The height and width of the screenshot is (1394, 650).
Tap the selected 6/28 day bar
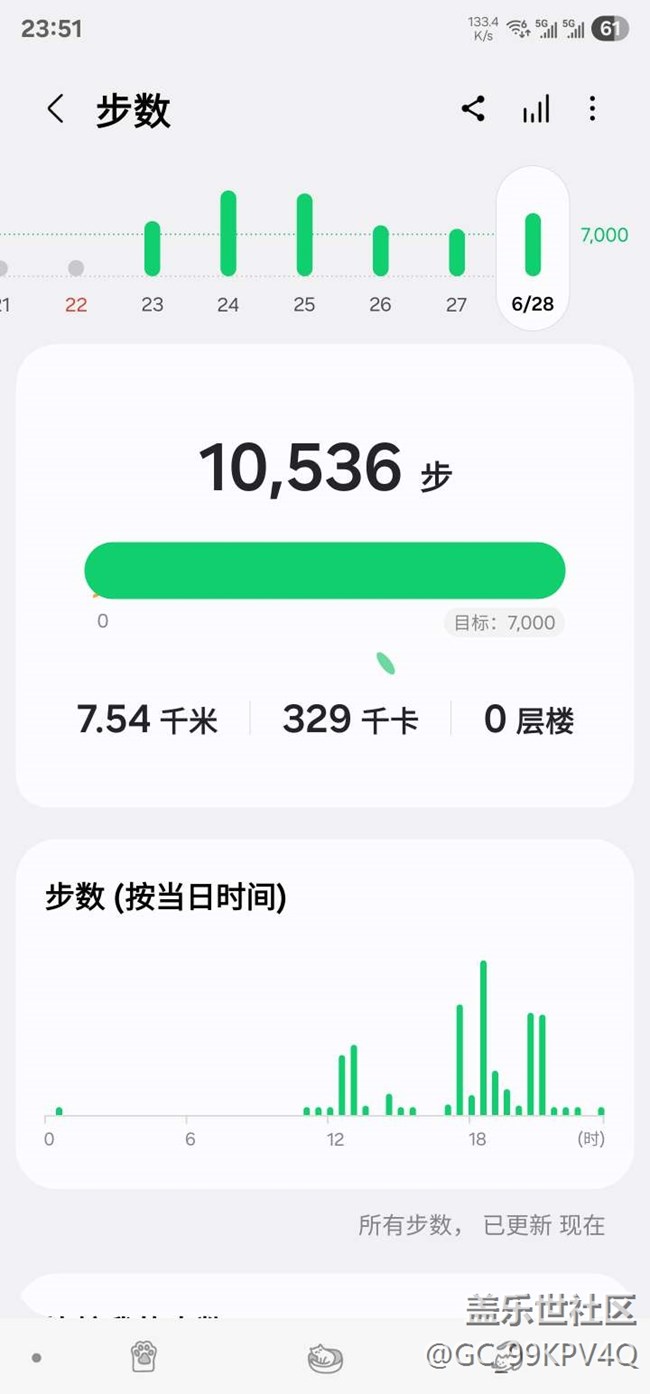533,248
